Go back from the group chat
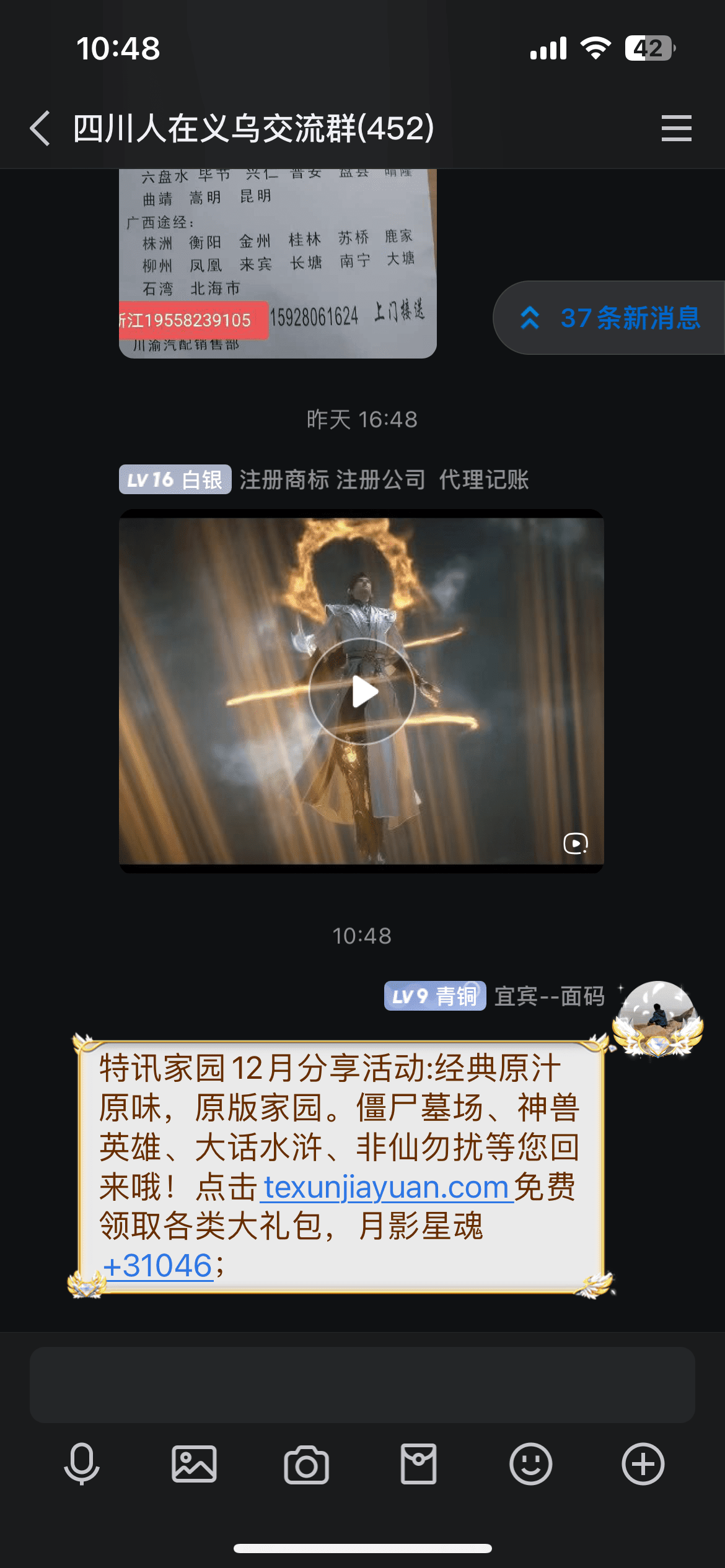 [x=40, y=128]
